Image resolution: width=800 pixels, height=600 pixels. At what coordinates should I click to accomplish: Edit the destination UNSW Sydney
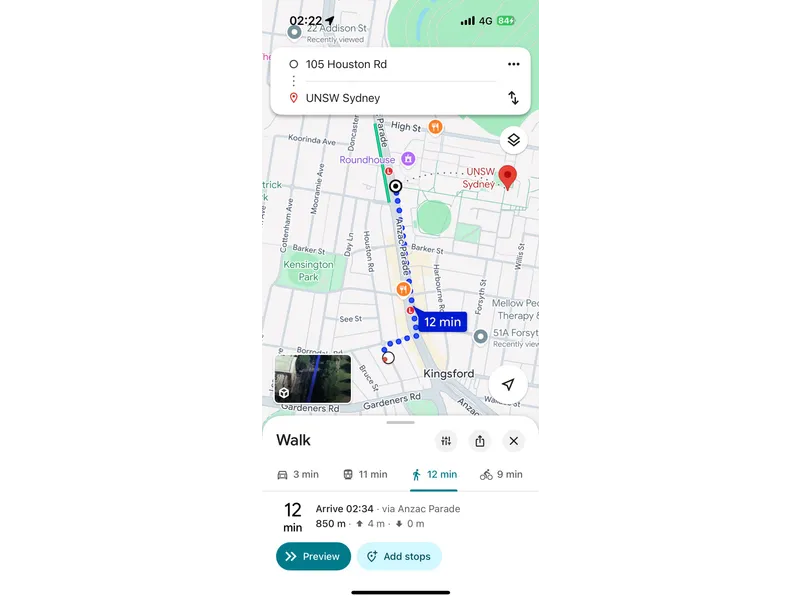390,98
